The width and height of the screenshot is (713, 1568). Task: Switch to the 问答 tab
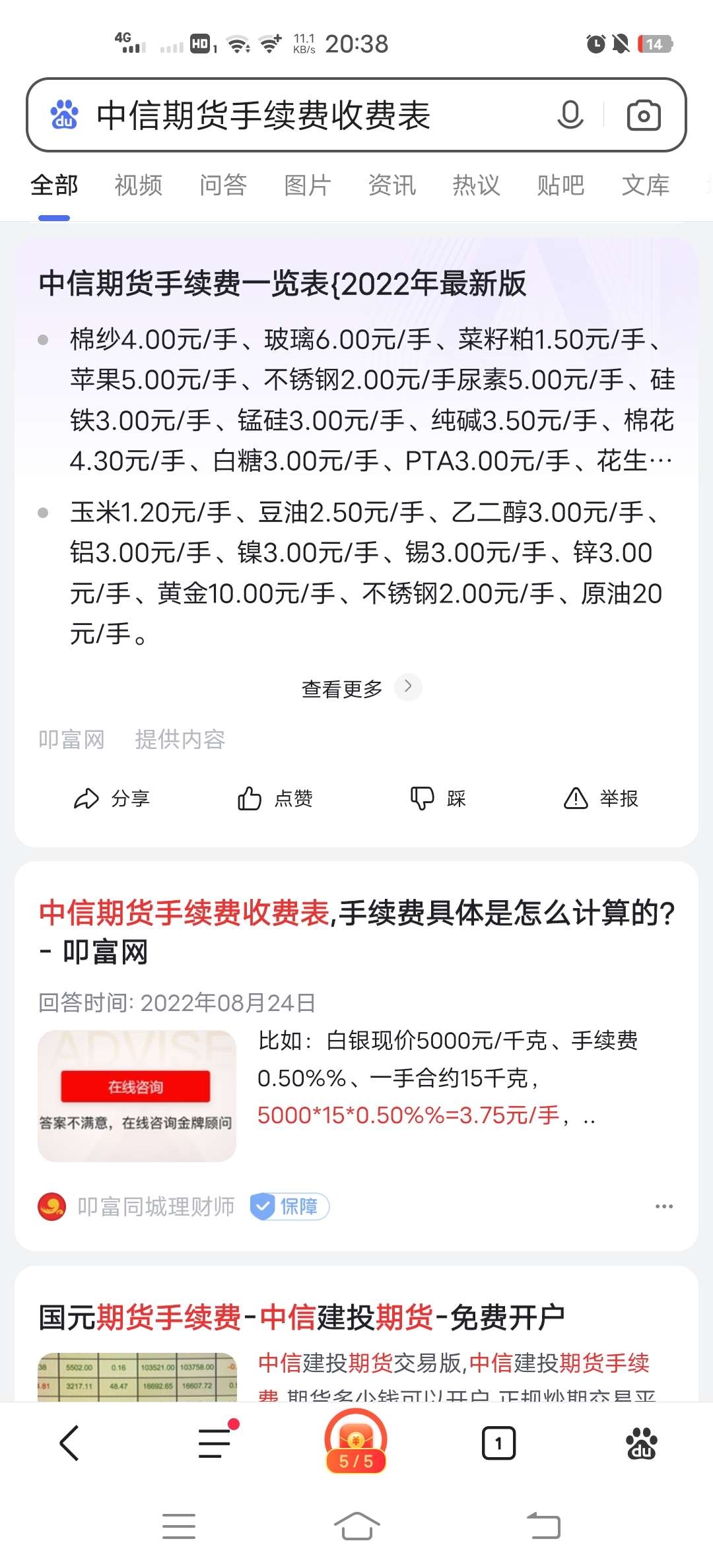[223, 185]
